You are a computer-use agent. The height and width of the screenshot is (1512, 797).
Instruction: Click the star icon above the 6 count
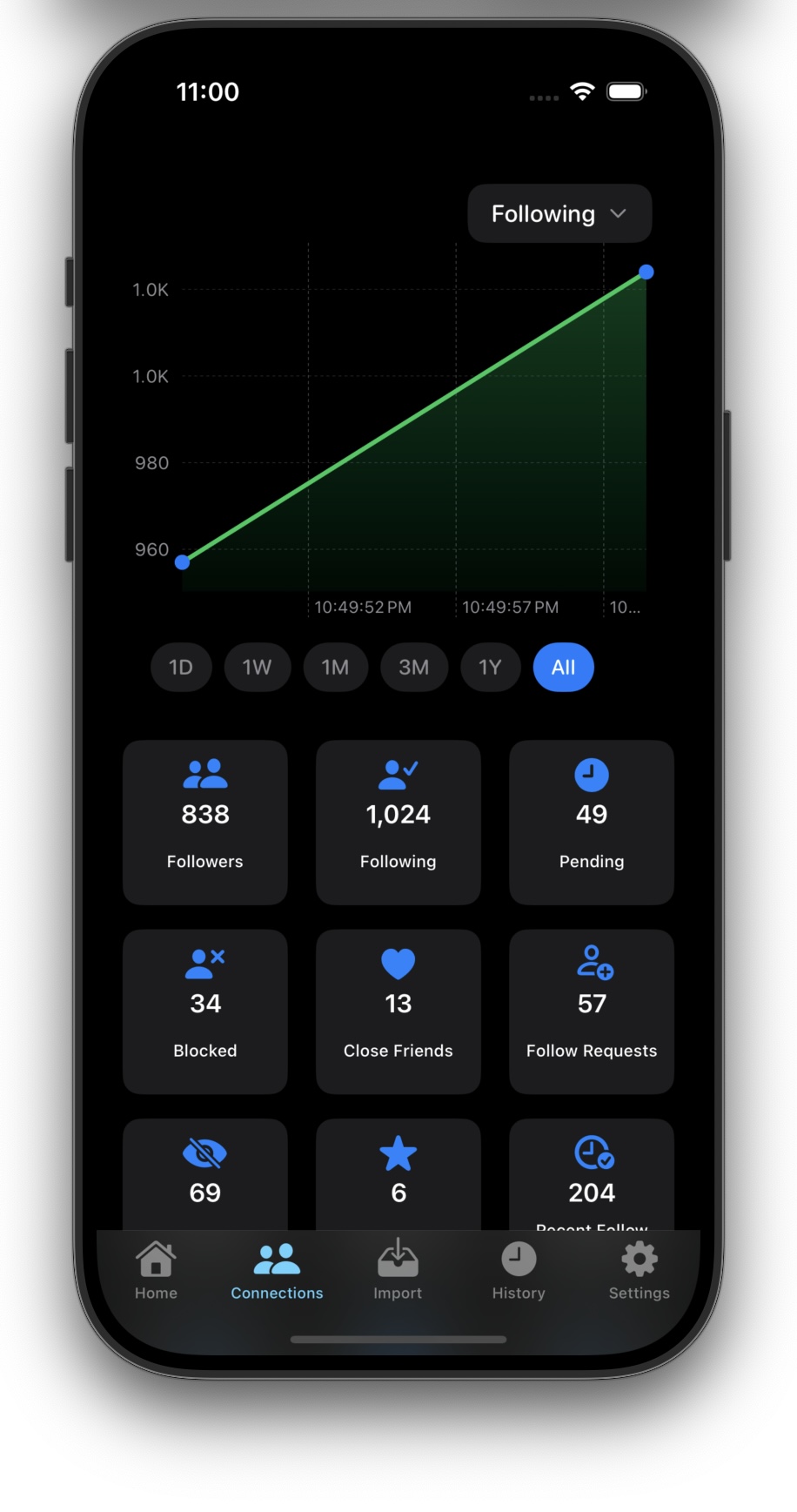[398, 1153]
